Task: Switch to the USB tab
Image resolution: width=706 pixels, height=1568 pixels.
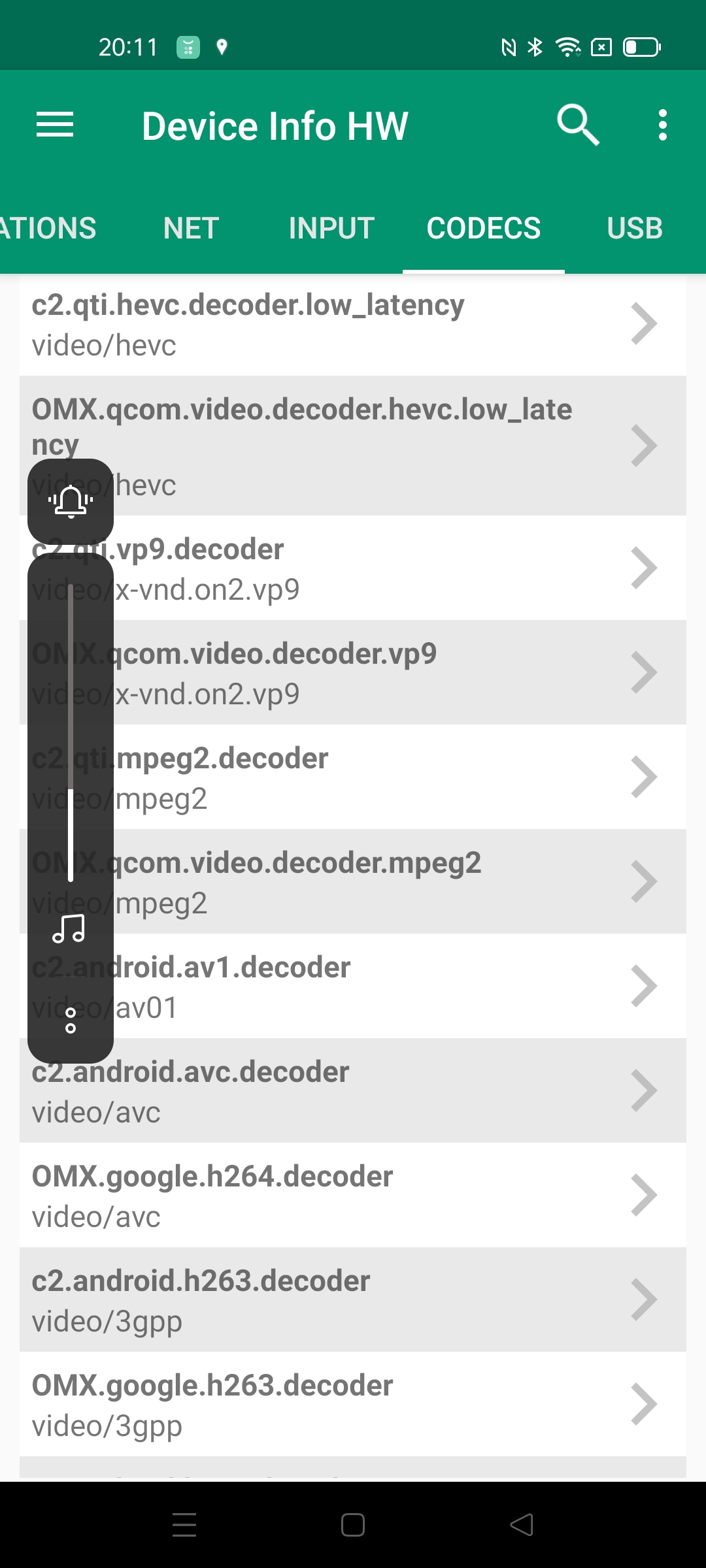Action: [x=634, y=229]
